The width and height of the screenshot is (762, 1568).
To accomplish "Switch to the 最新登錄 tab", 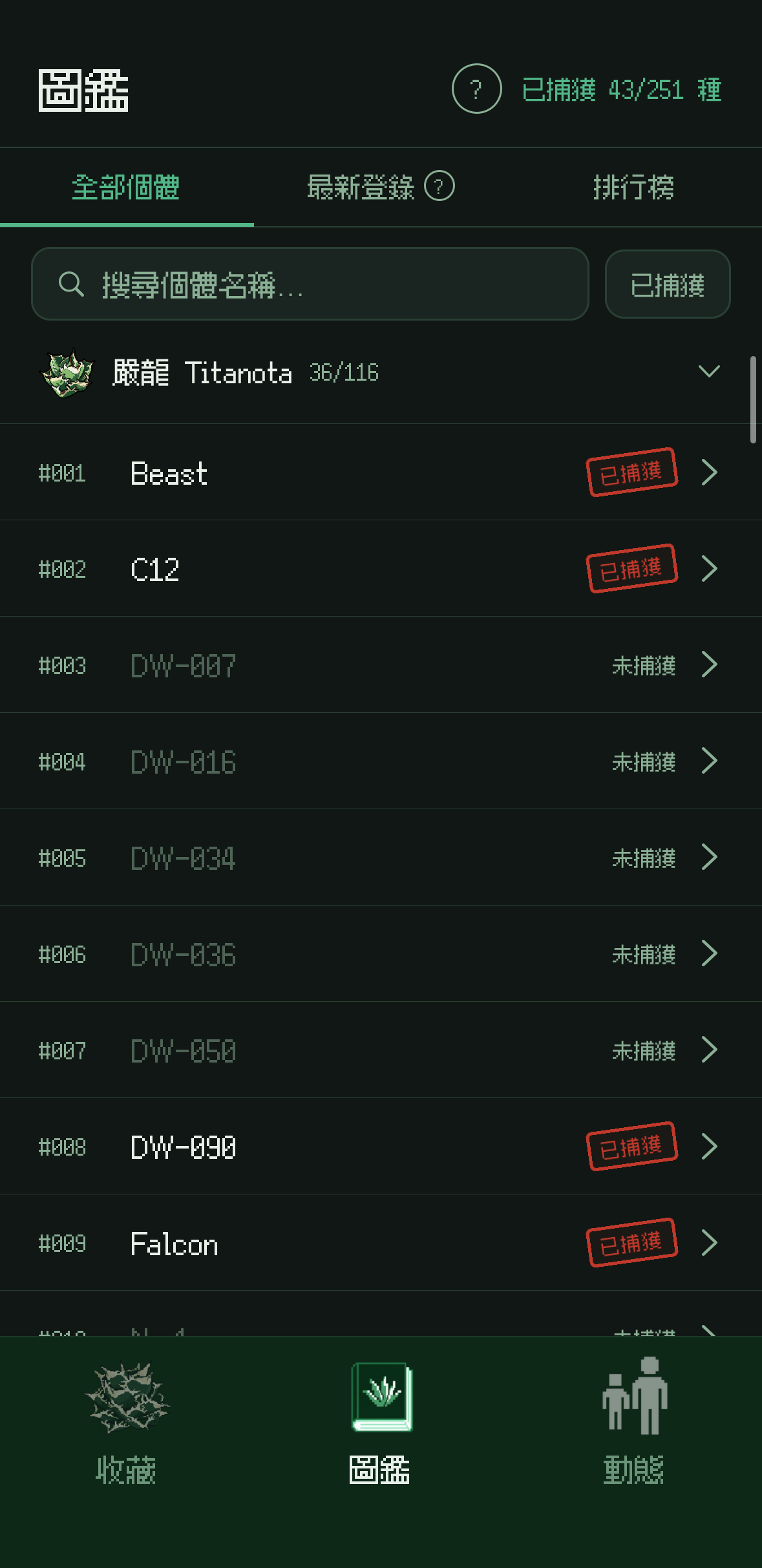I will (x=360, y=187).
